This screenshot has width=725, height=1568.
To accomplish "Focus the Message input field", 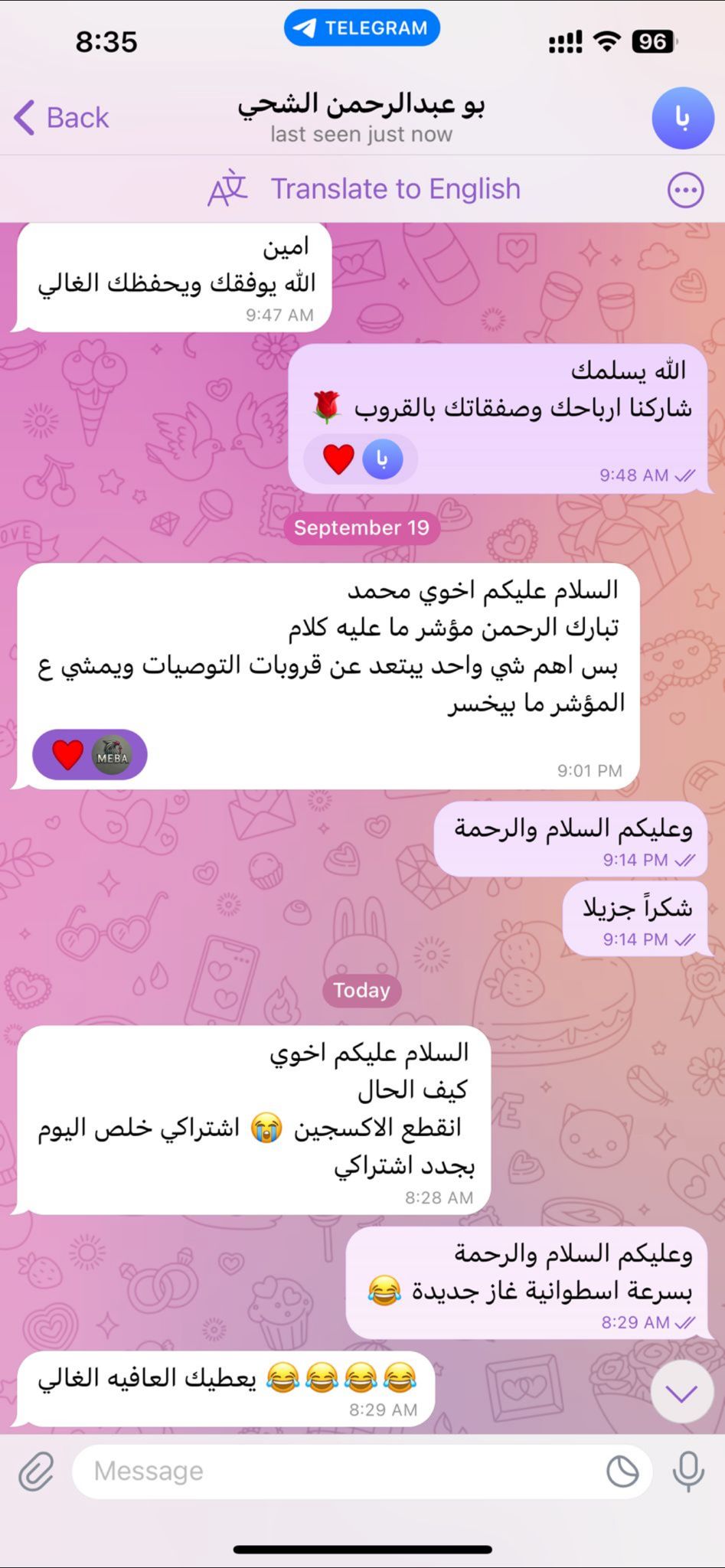I will 337,1471.
